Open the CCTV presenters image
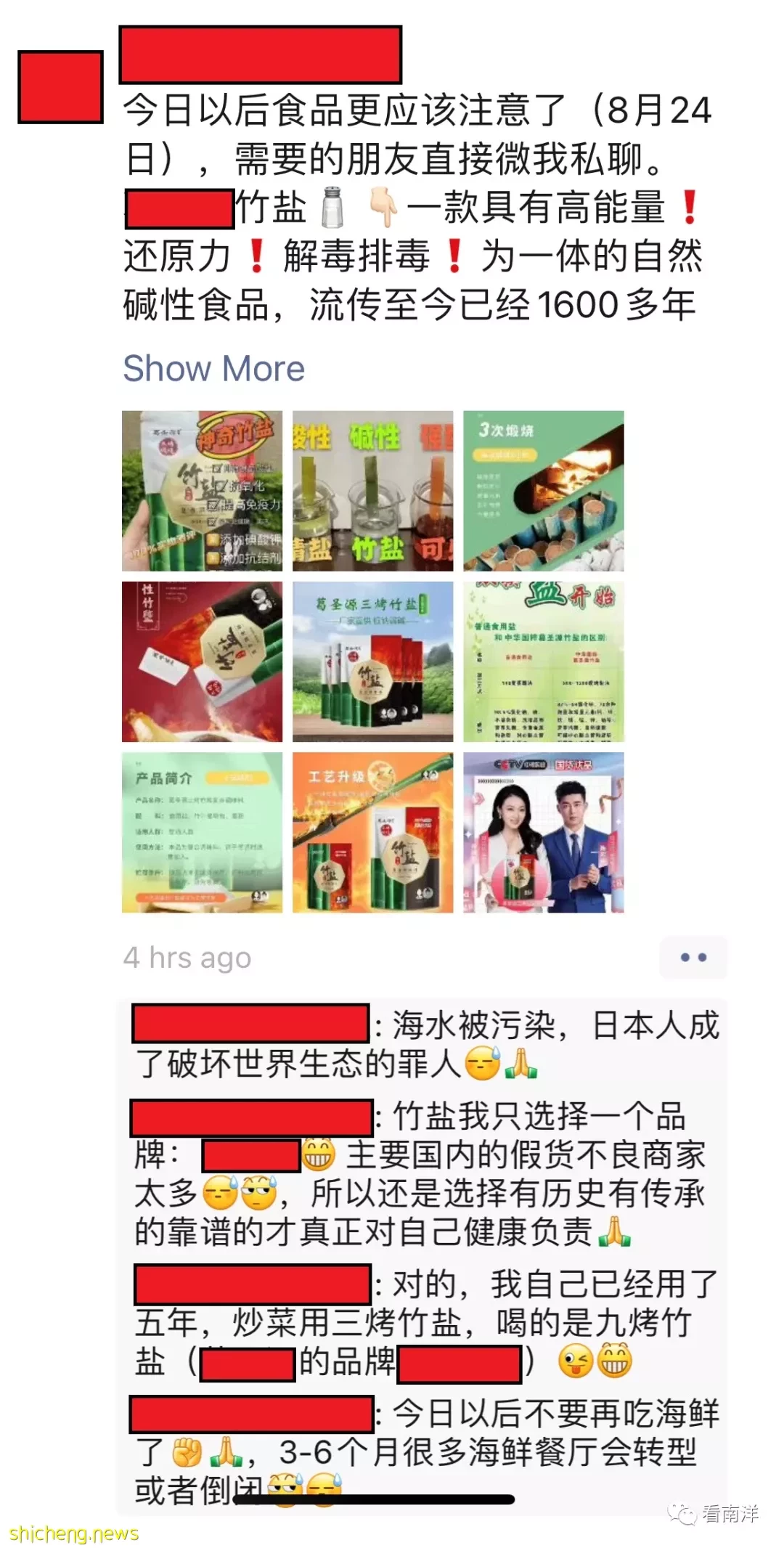 pyautogui.click(x=544, y=832)
